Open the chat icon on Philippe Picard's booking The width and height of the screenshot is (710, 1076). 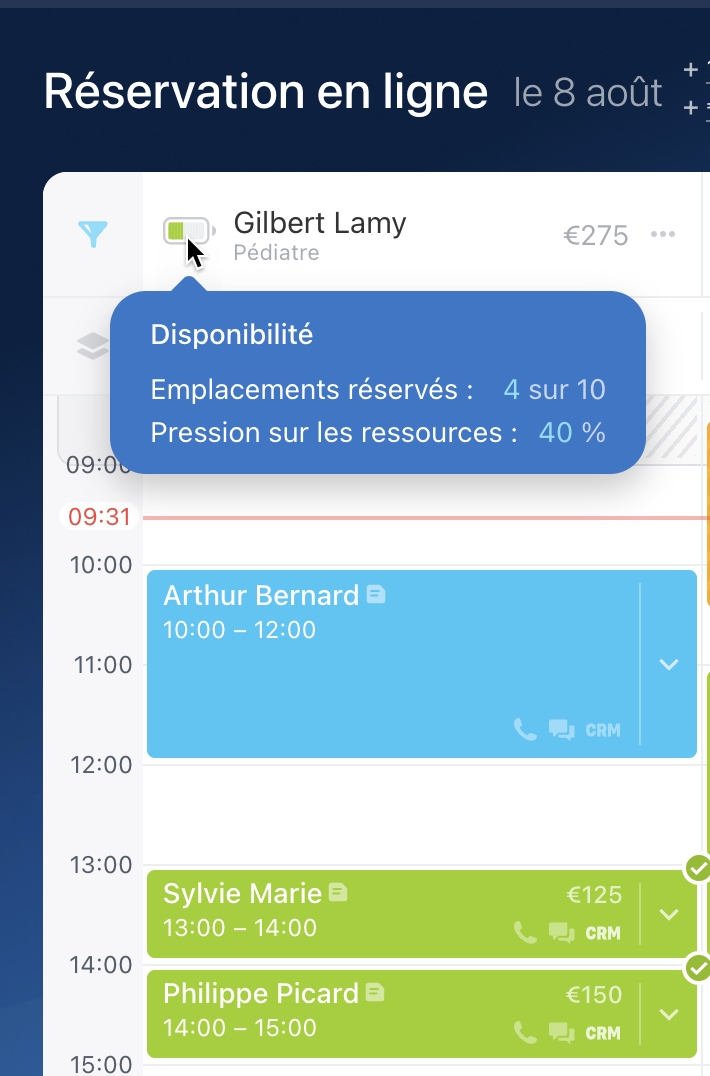561,1033
